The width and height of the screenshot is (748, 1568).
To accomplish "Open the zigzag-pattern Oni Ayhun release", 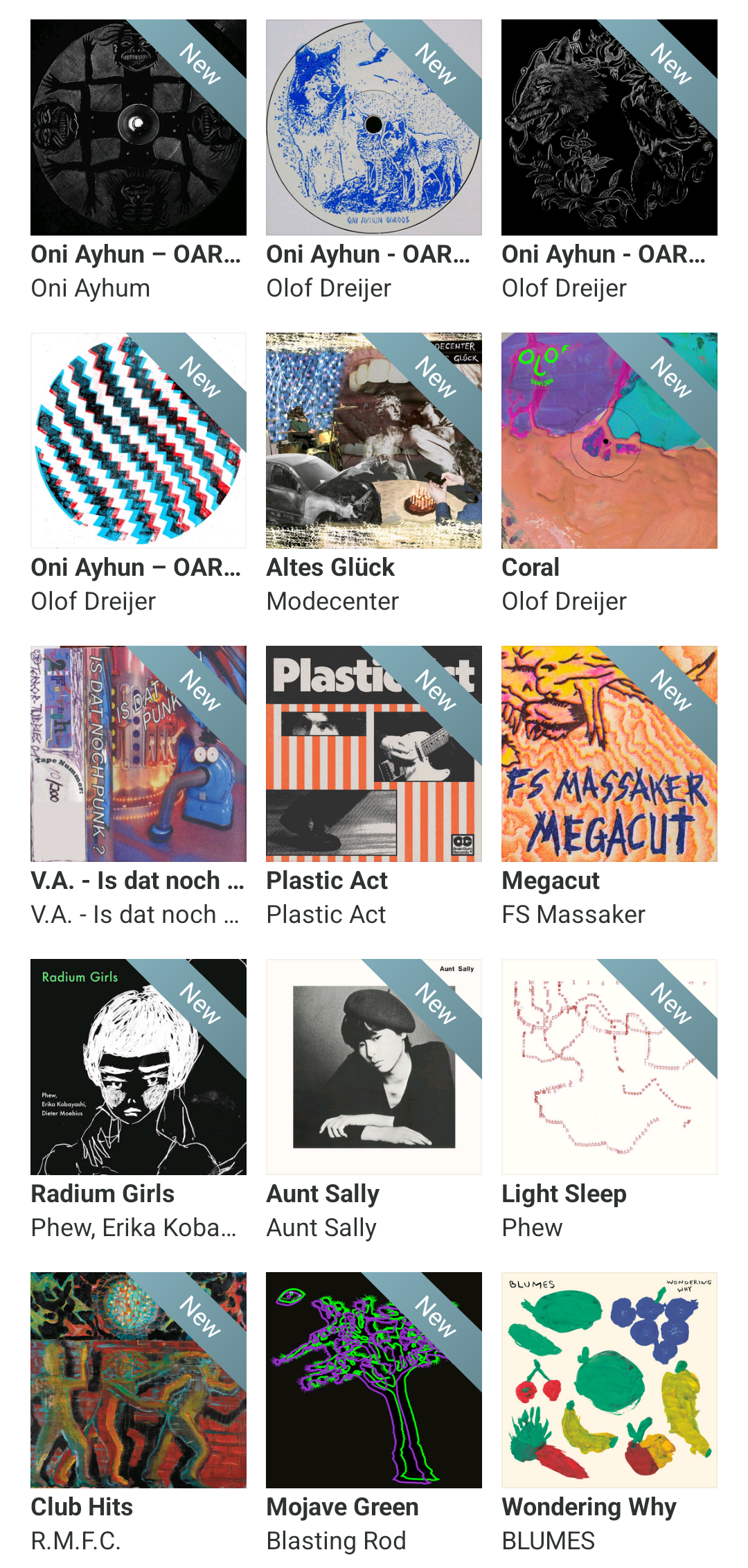I will click(138, 441).
